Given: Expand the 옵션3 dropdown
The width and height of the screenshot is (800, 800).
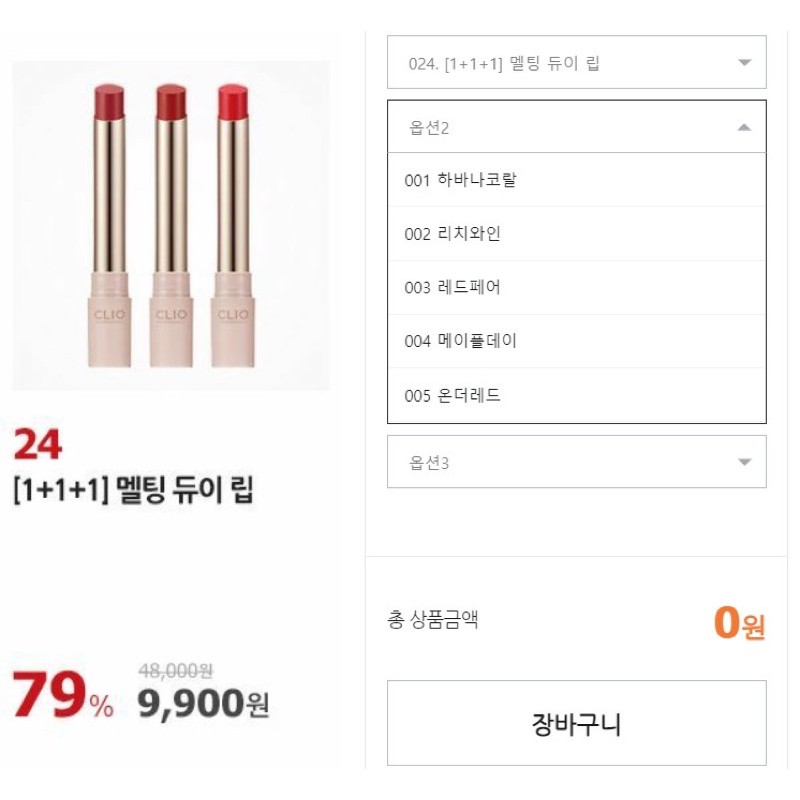Looking at the screenshot, I should [x=576, y=462].
